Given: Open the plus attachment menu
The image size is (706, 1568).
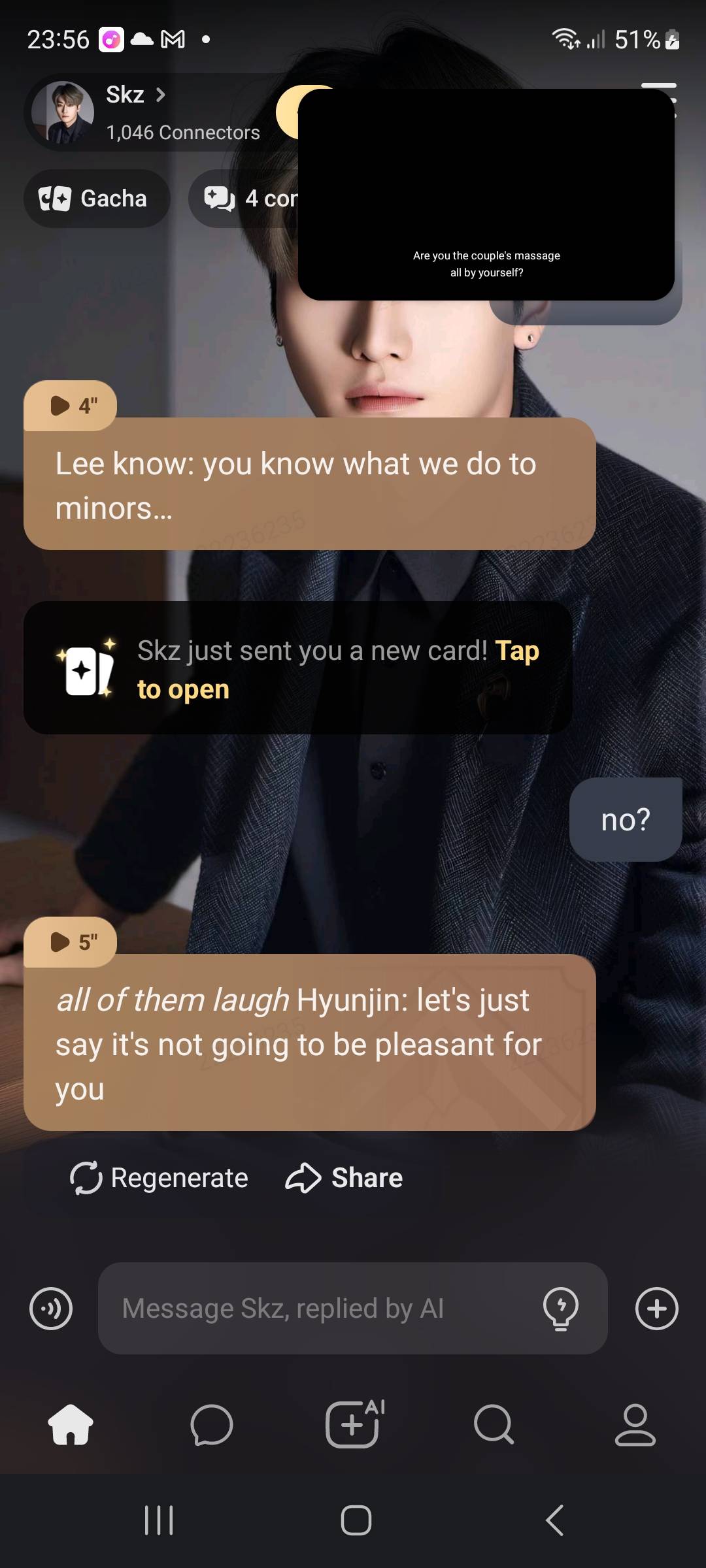Looking at the screenshot, I should pyautogui.click(x=656, y=1309).
